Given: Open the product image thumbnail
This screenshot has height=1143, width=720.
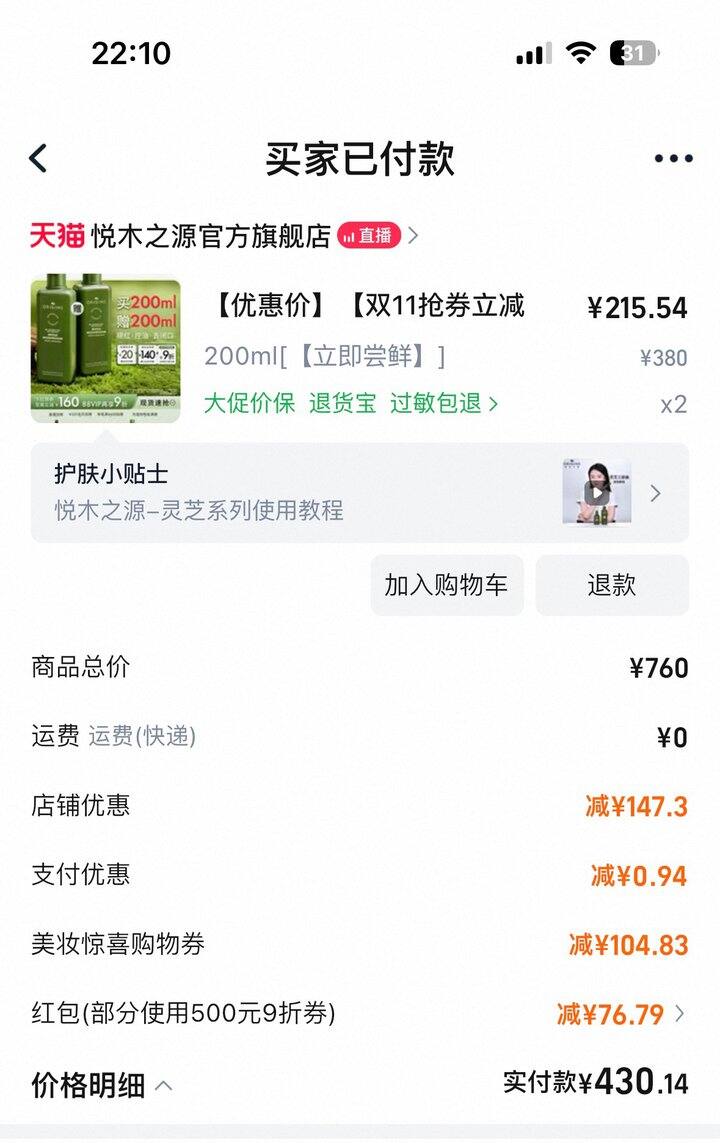Looking at the screenshot, I should tap(105, 348).
